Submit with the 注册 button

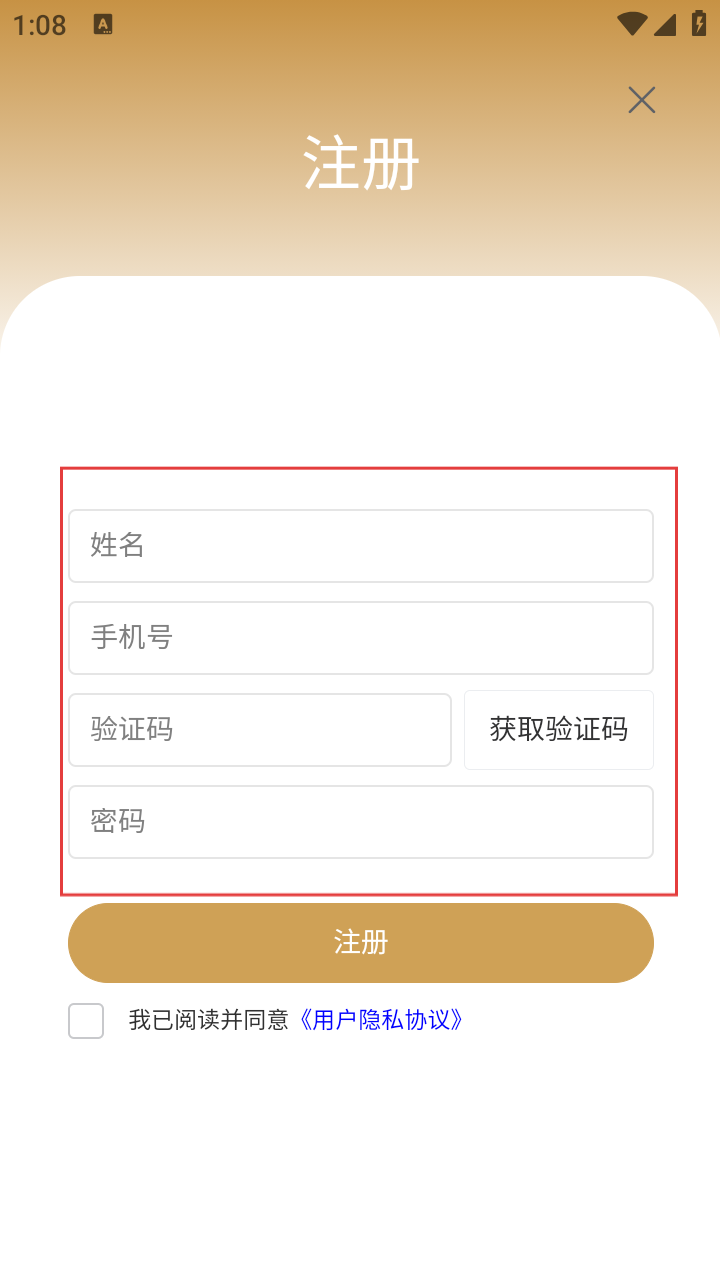tap(360, 943)
